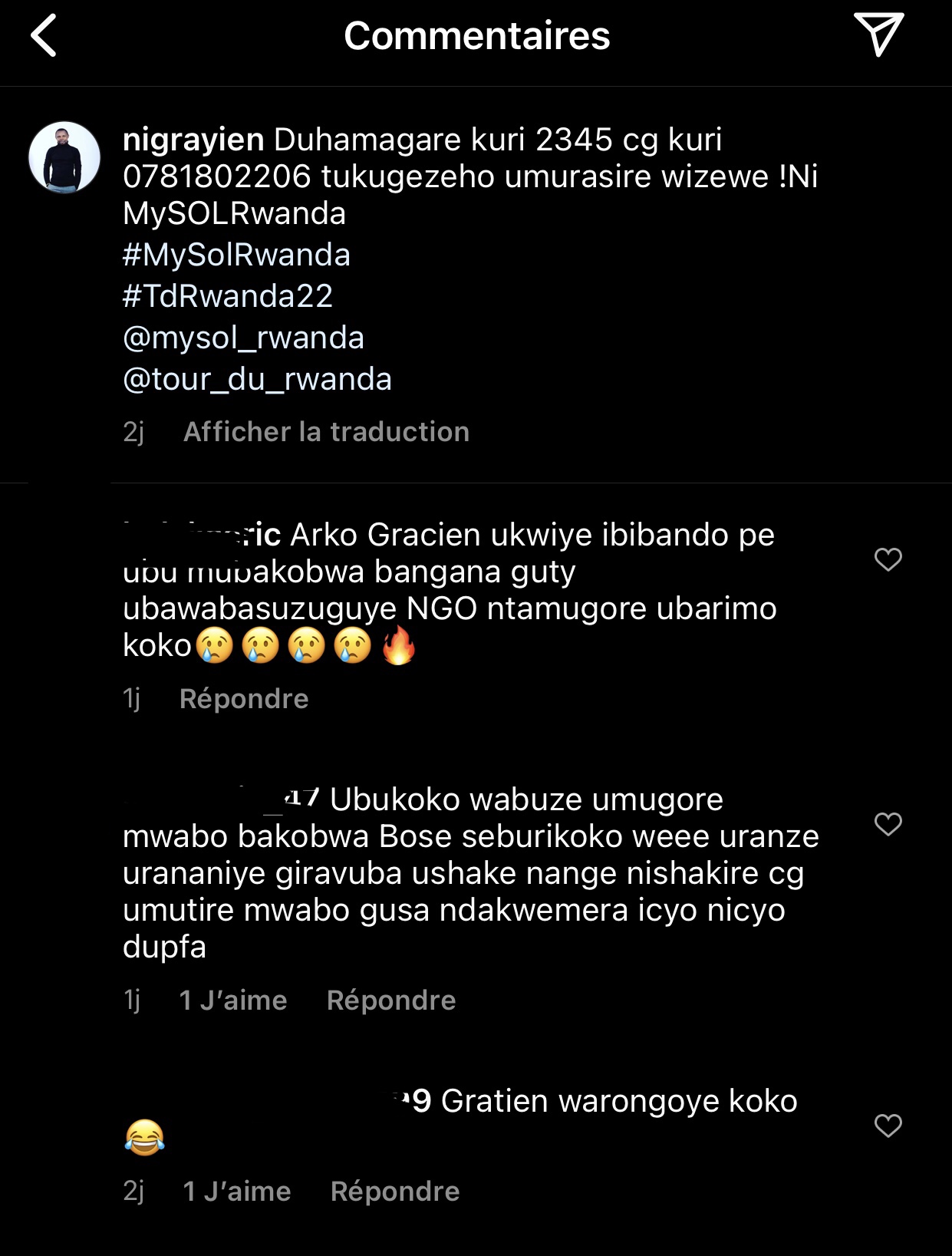This screenshot has height=1256, width=952.
Task: View likes on the Ubukoko wabuze comment
Action: [x=233, y=1001]
